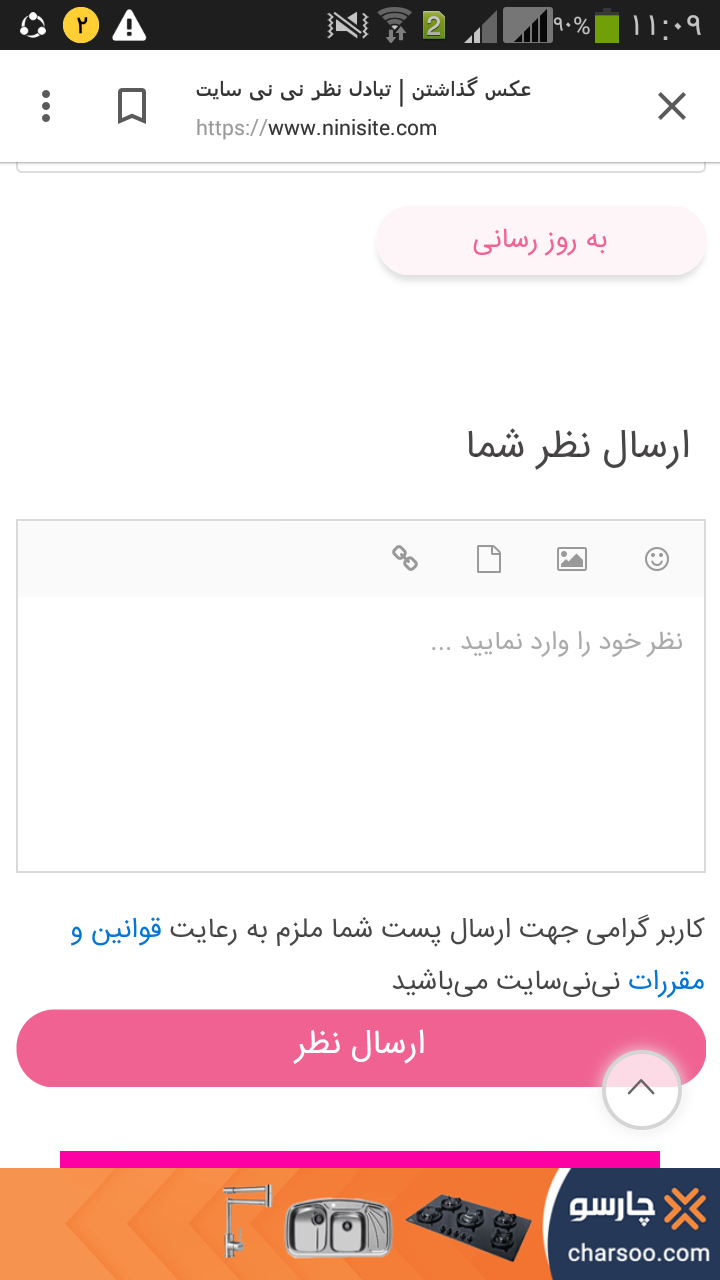Open the browser overflow menu
Screen dimensions: 720x1280
(x=46, y=106)
